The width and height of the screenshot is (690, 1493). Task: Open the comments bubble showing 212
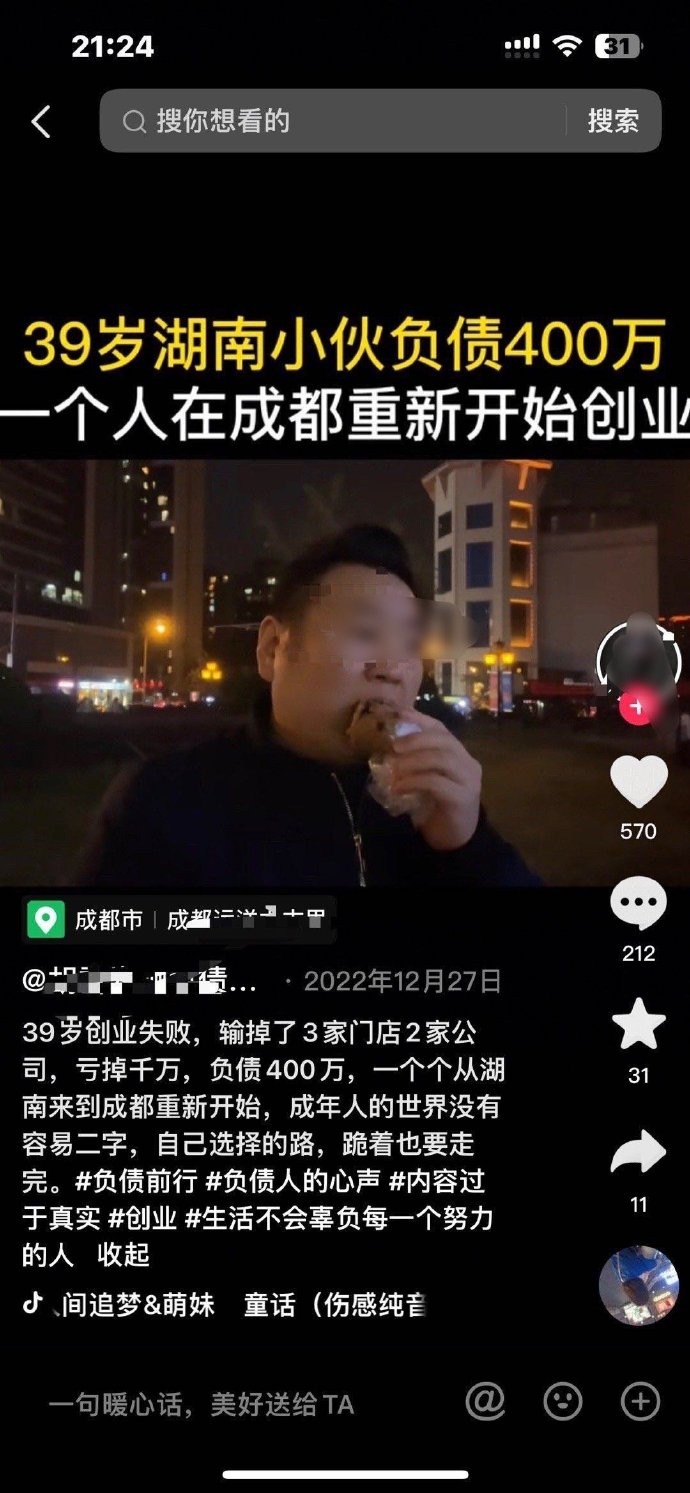click(638, 903)
